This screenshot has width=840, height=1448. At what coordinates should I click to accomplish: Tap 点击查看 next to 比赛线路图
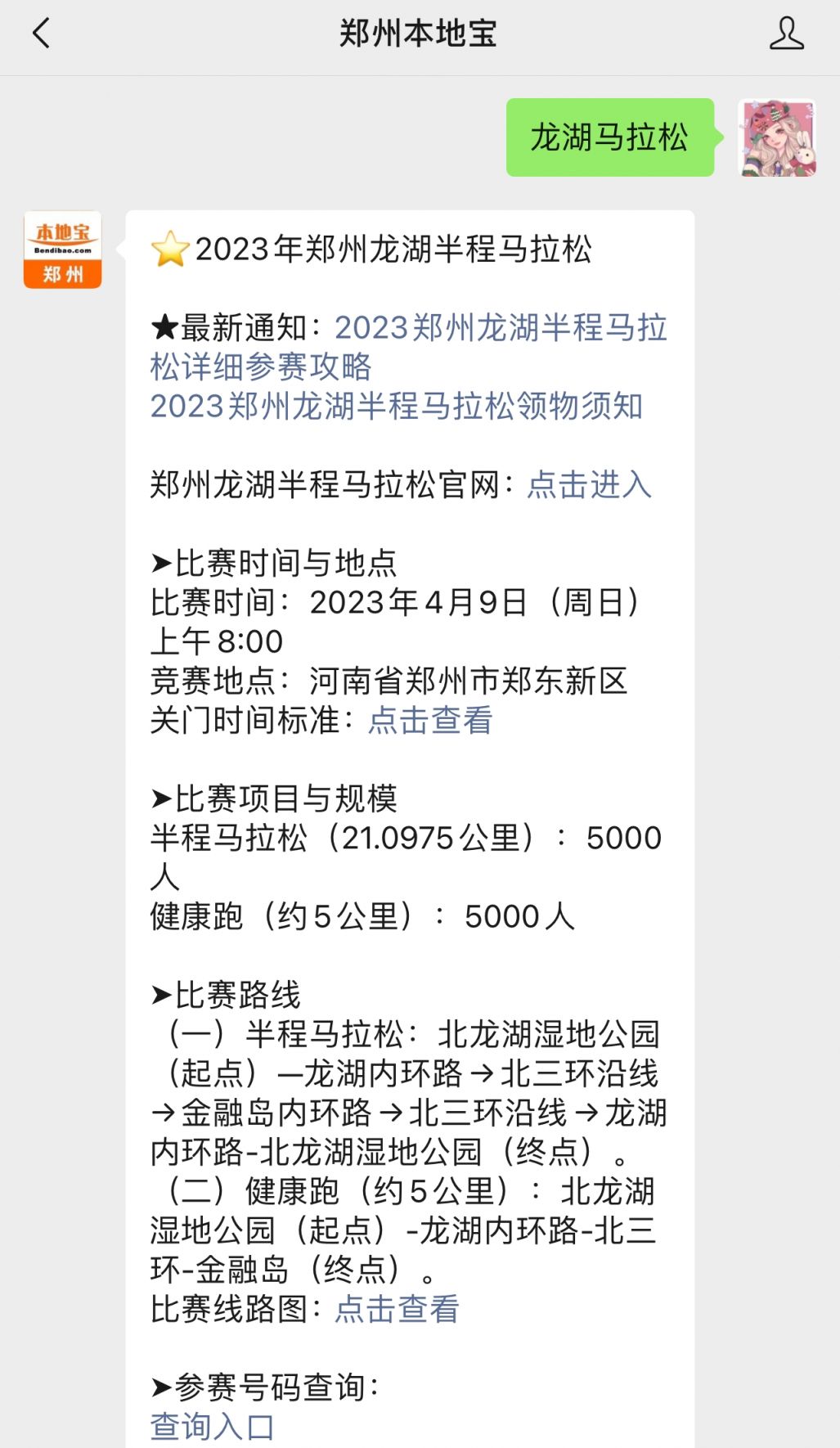tap(397, 1310)
